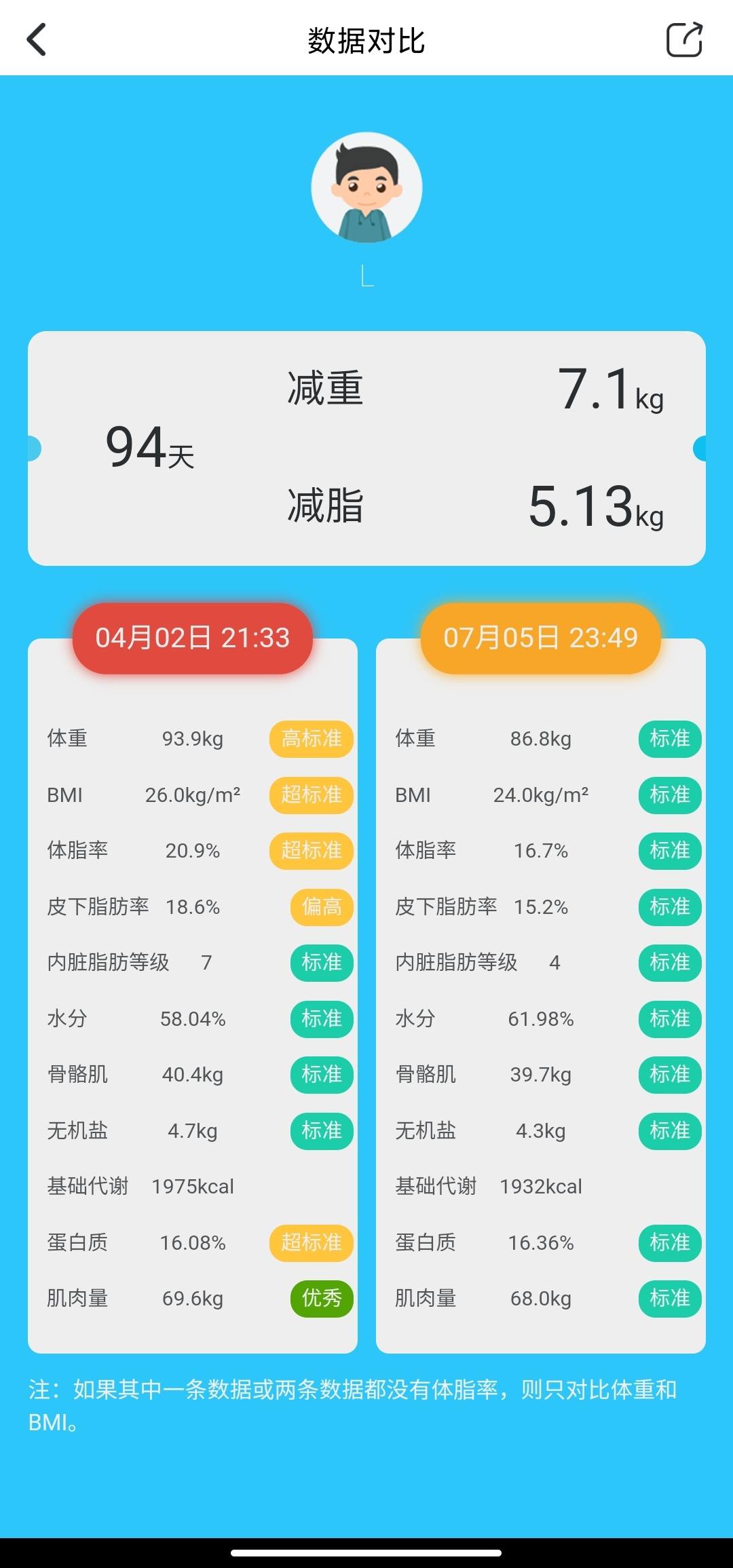Tap the username label L below avatar
Image resolution: width=733 pixels, height=1568 pixels.
[x=366, y=277]
